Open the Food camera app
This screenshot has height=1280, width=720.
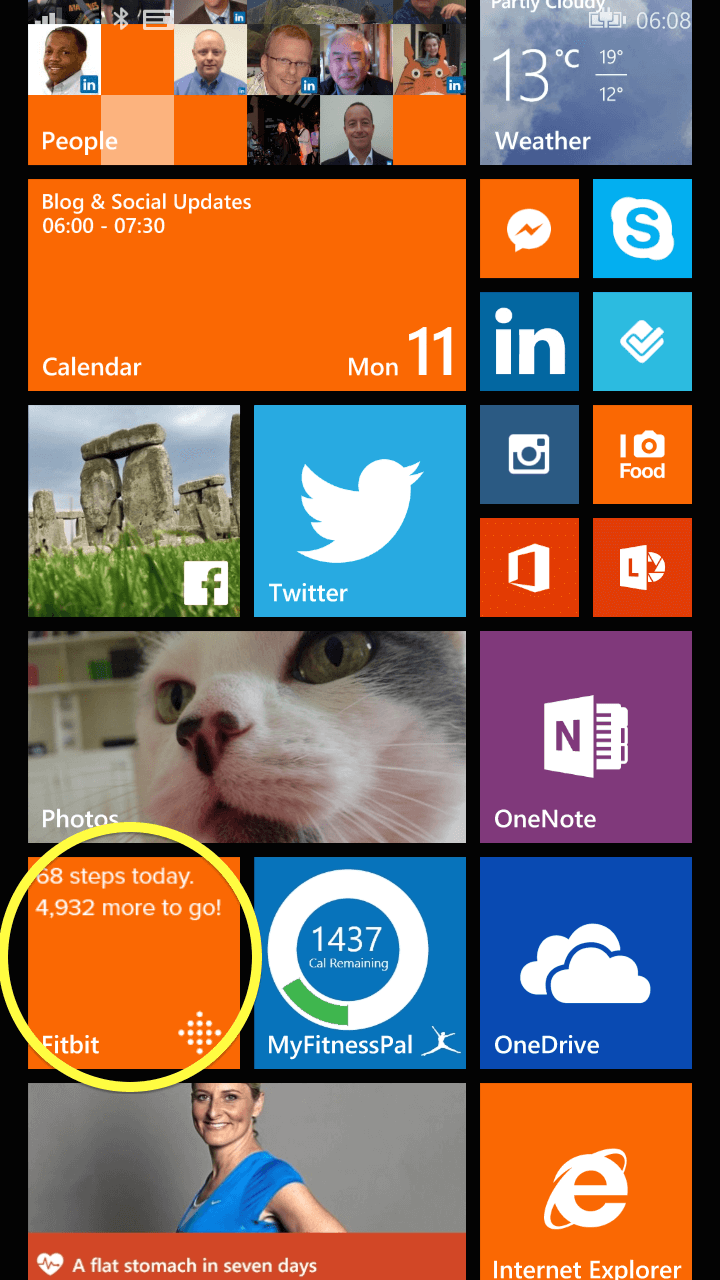click(642, 455)
